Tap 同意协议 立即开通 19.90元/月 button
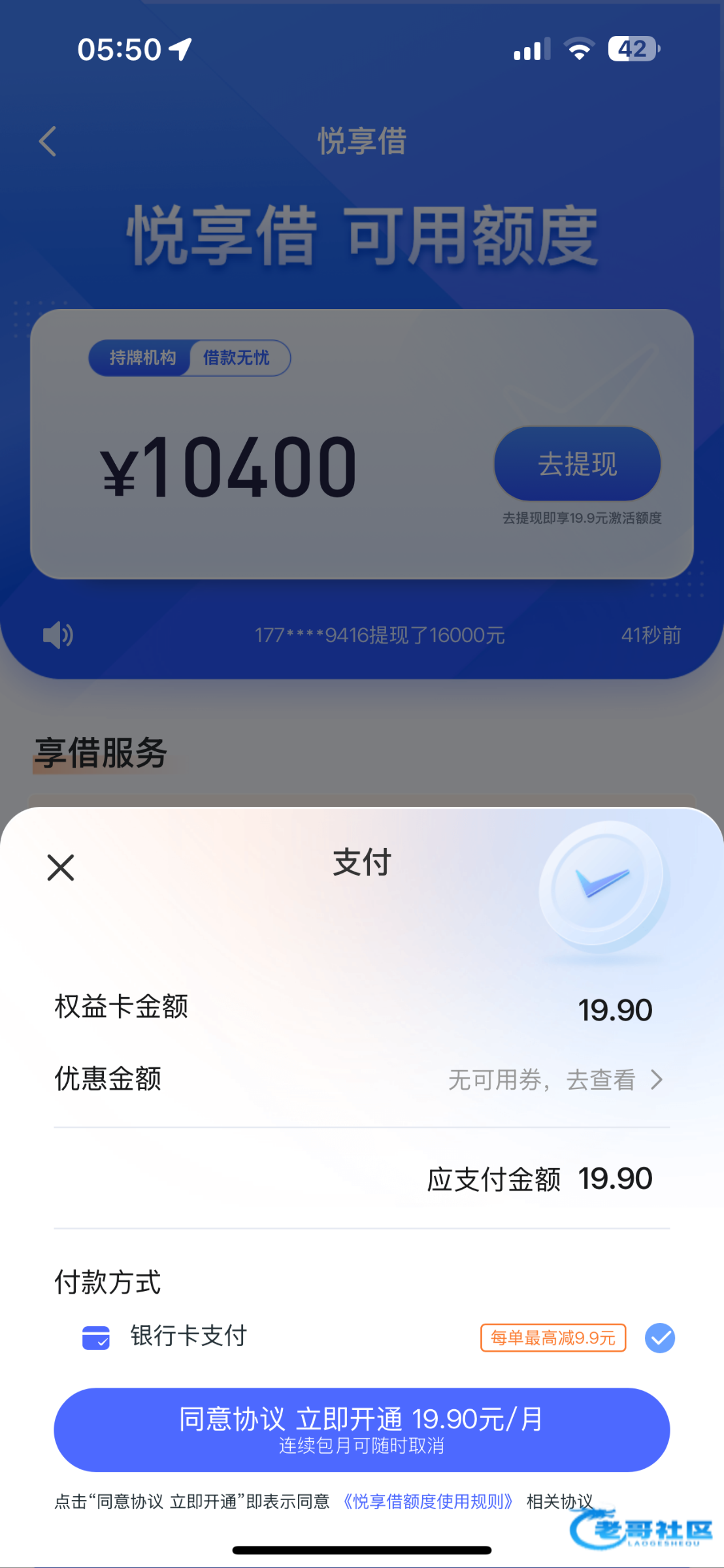Viewport: 724px width, 1568px height. pos(361,1429)
